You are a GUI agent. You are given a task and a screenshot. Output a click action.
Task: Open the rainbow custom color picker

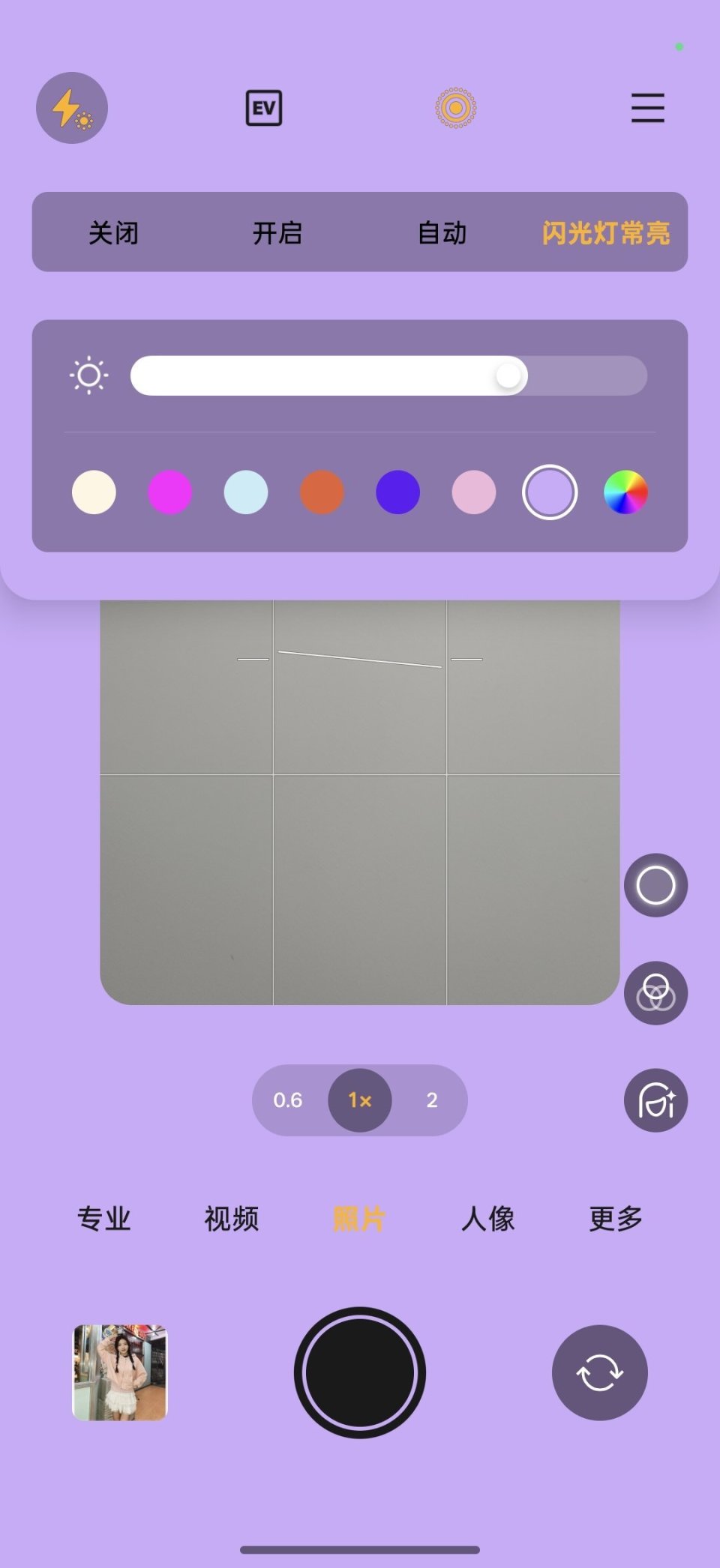pyautogui.click(x=625, y=492)
